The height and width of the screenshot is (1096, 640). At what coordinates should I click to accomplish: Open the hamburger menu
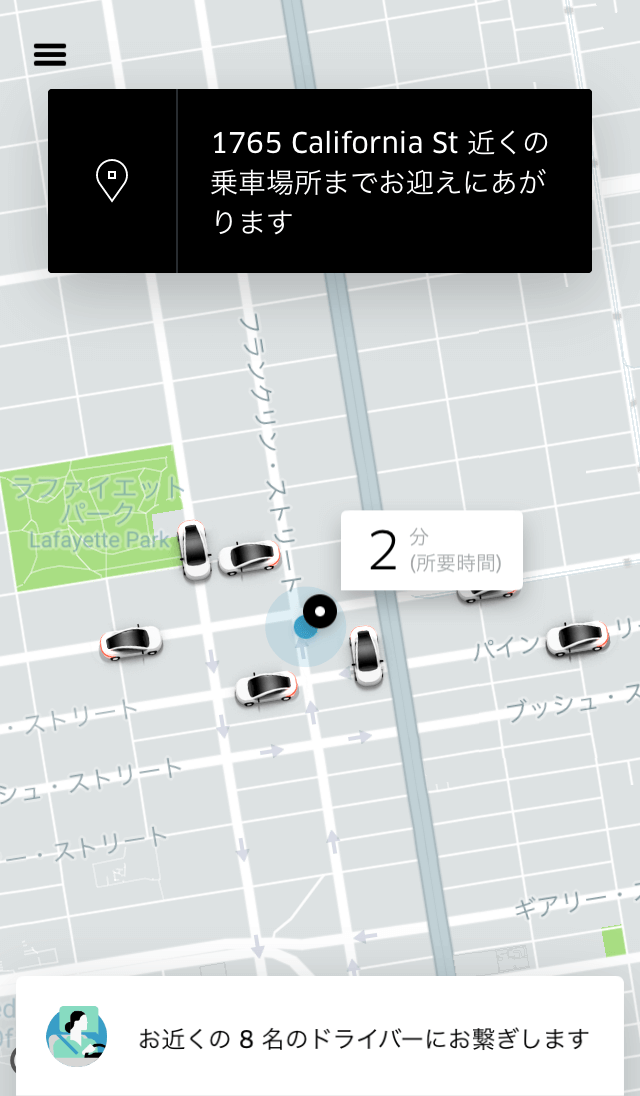50,55
